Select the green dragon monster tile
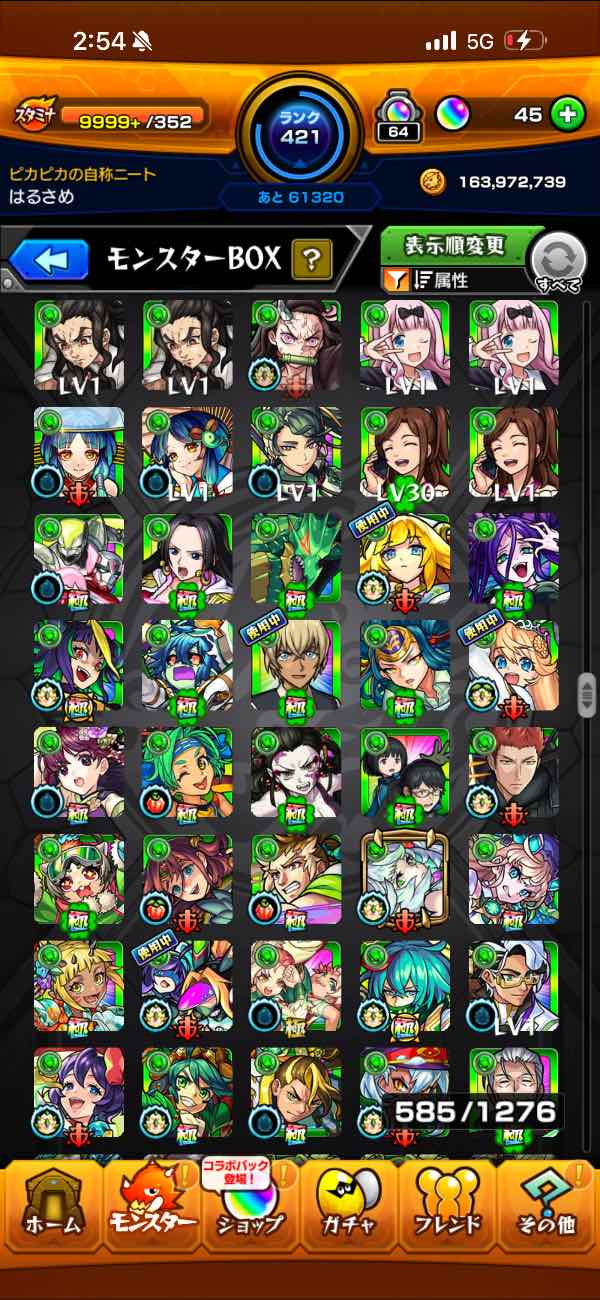Viewport: 600px width, 1300px height. coord(296,559)
